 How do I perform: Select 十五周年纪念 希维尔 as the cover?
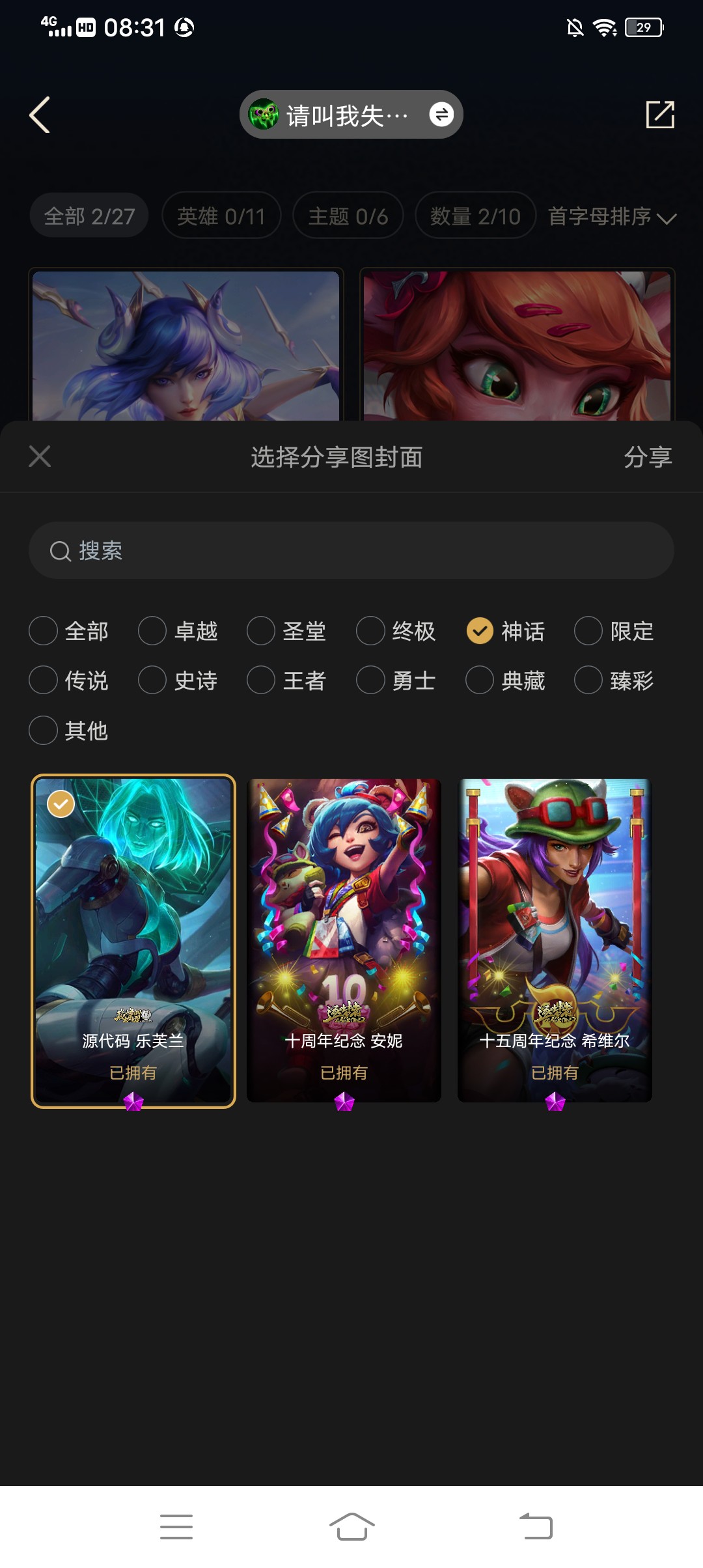coord(555,940)
